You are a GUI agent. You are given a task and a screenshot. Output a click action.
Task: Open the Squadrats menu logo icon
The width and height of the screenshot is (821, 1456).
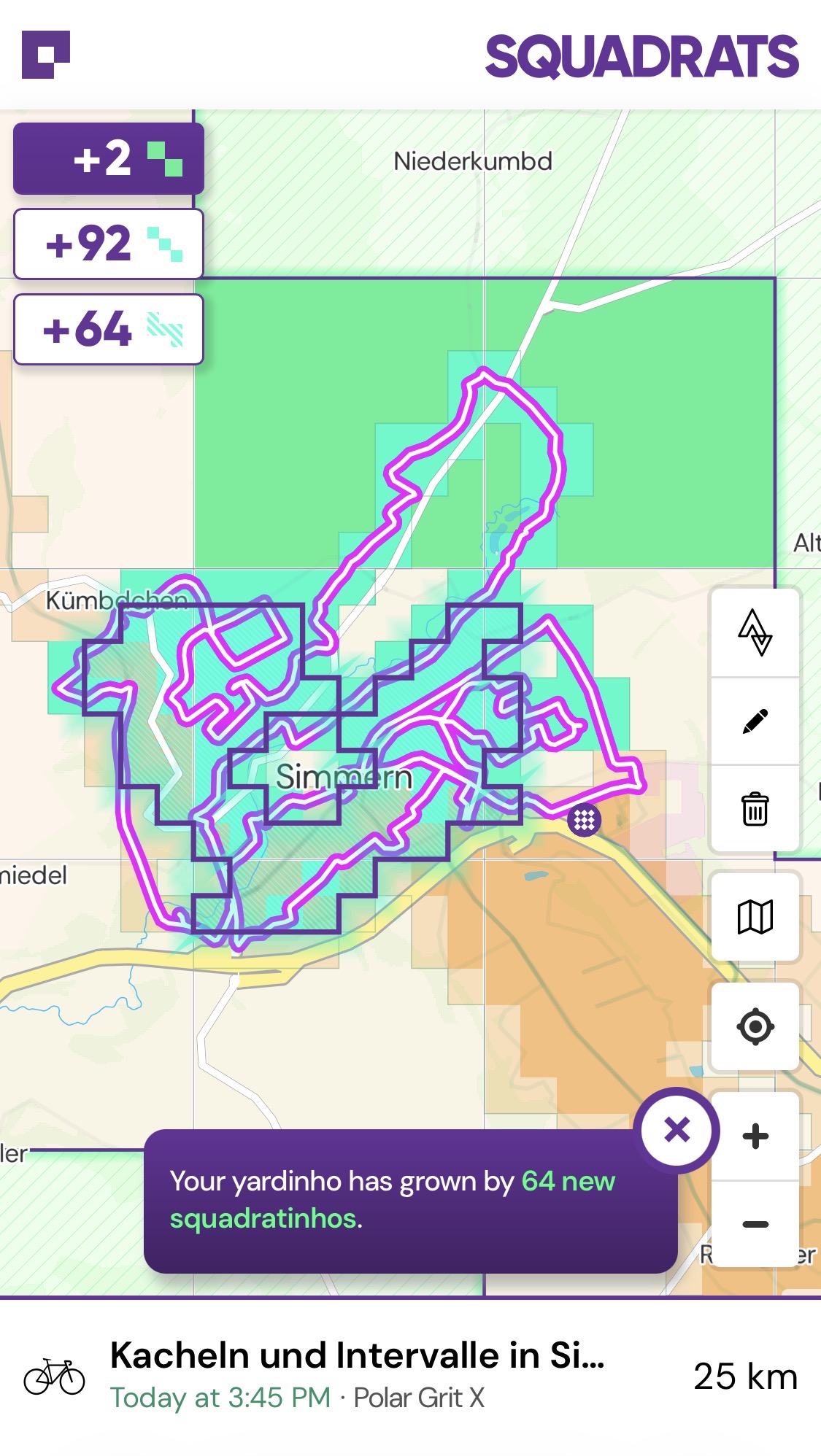[x=46, y=54]
